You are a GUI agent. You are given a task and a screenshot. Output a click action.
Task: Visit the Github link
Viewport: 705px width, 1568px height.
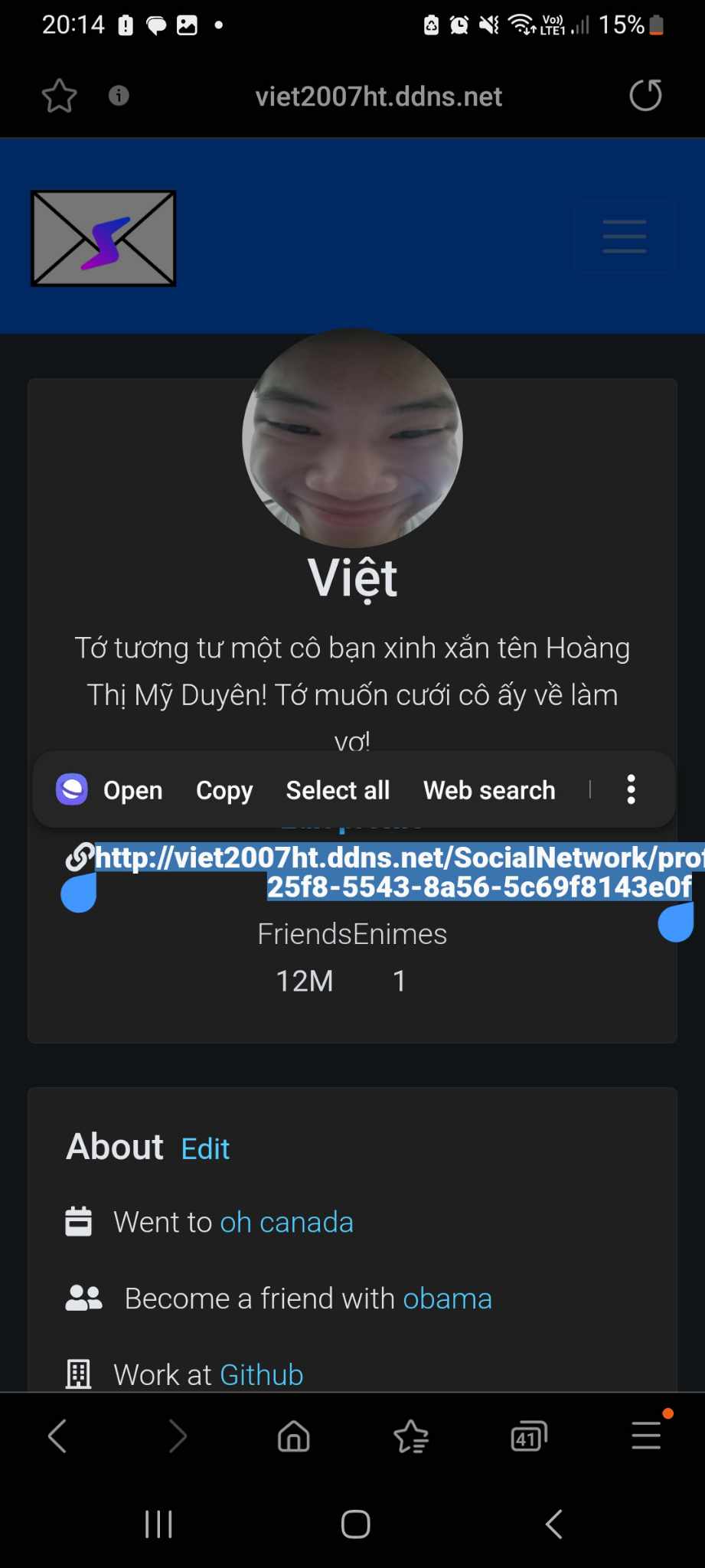tap(261, 1374)
